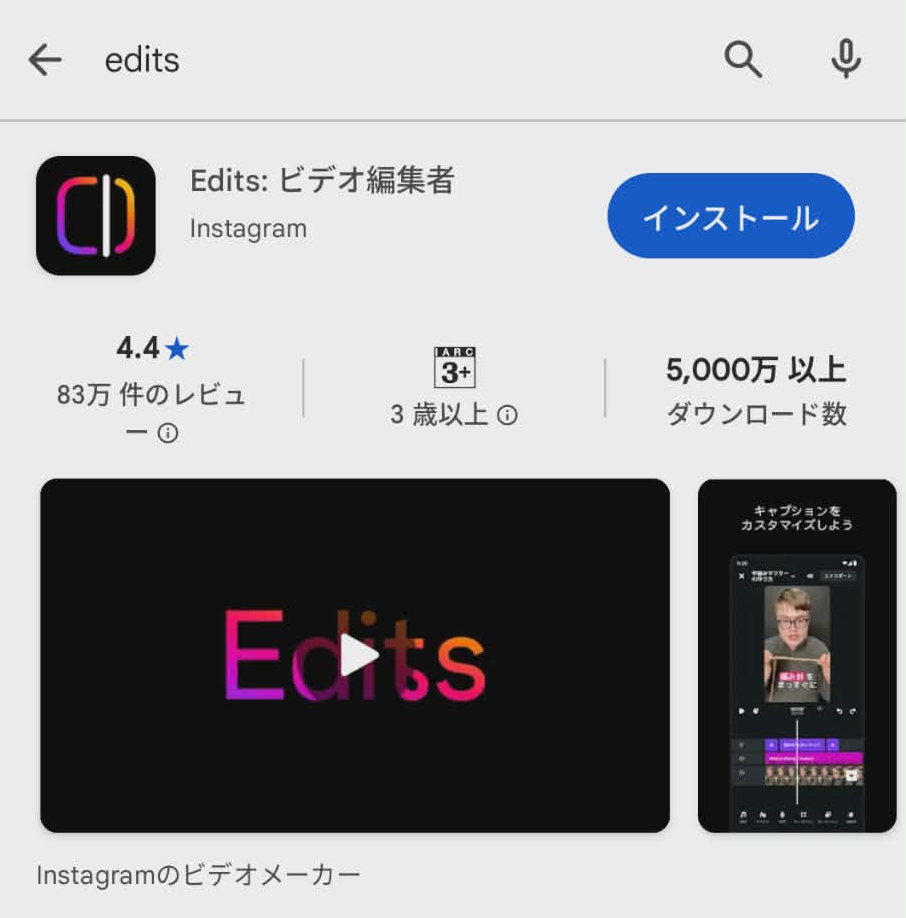The image size is (906, 918).
Task: Open the Edits app listing
Action: 322,181
